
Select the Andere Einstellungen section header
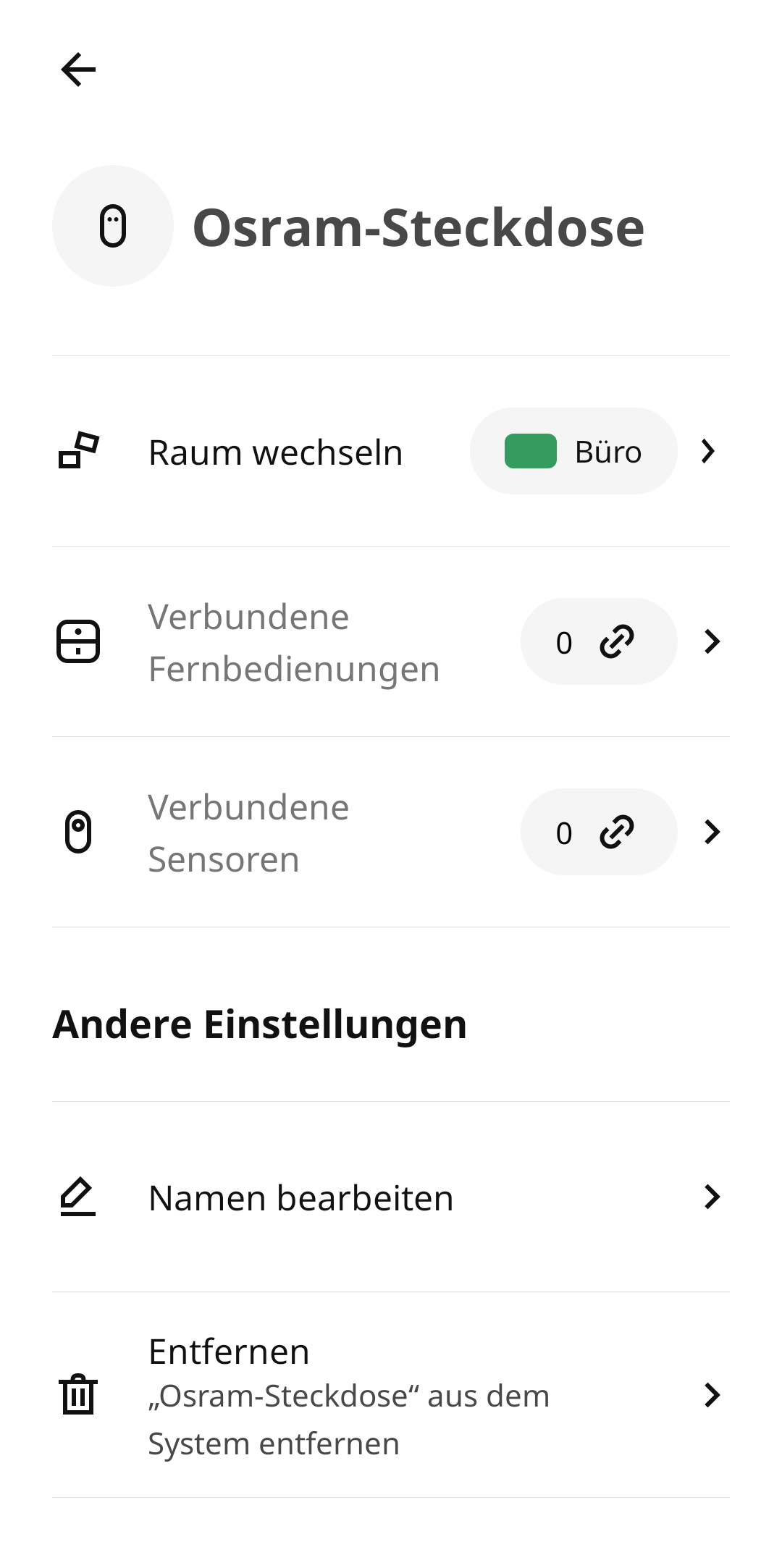(260, 1023)
